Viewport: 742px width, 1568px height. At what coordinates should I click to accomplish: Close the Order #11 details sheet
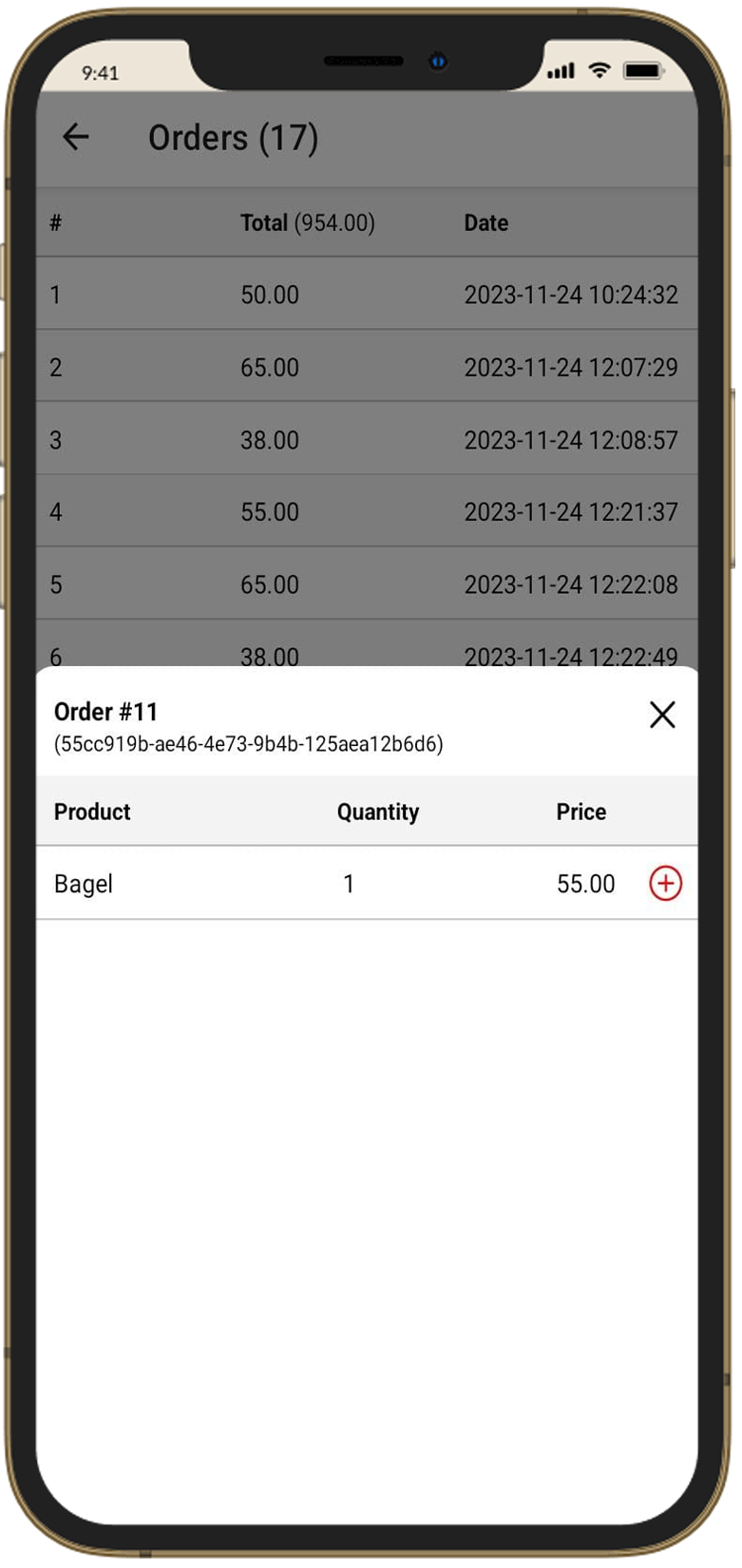[x=662, y=715]
